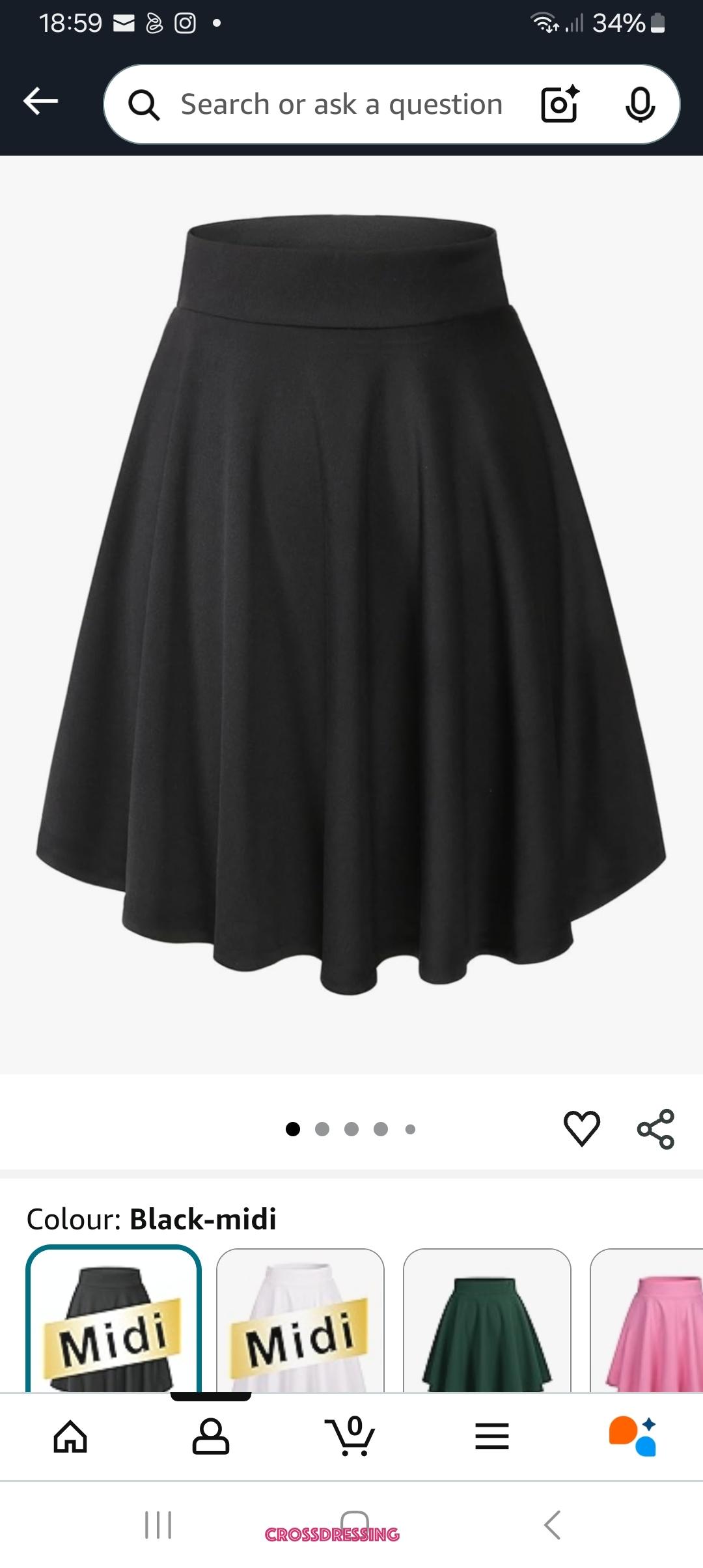Open the account profile tab
The image size is (703, 1568).
click(x=211, y=1436)
